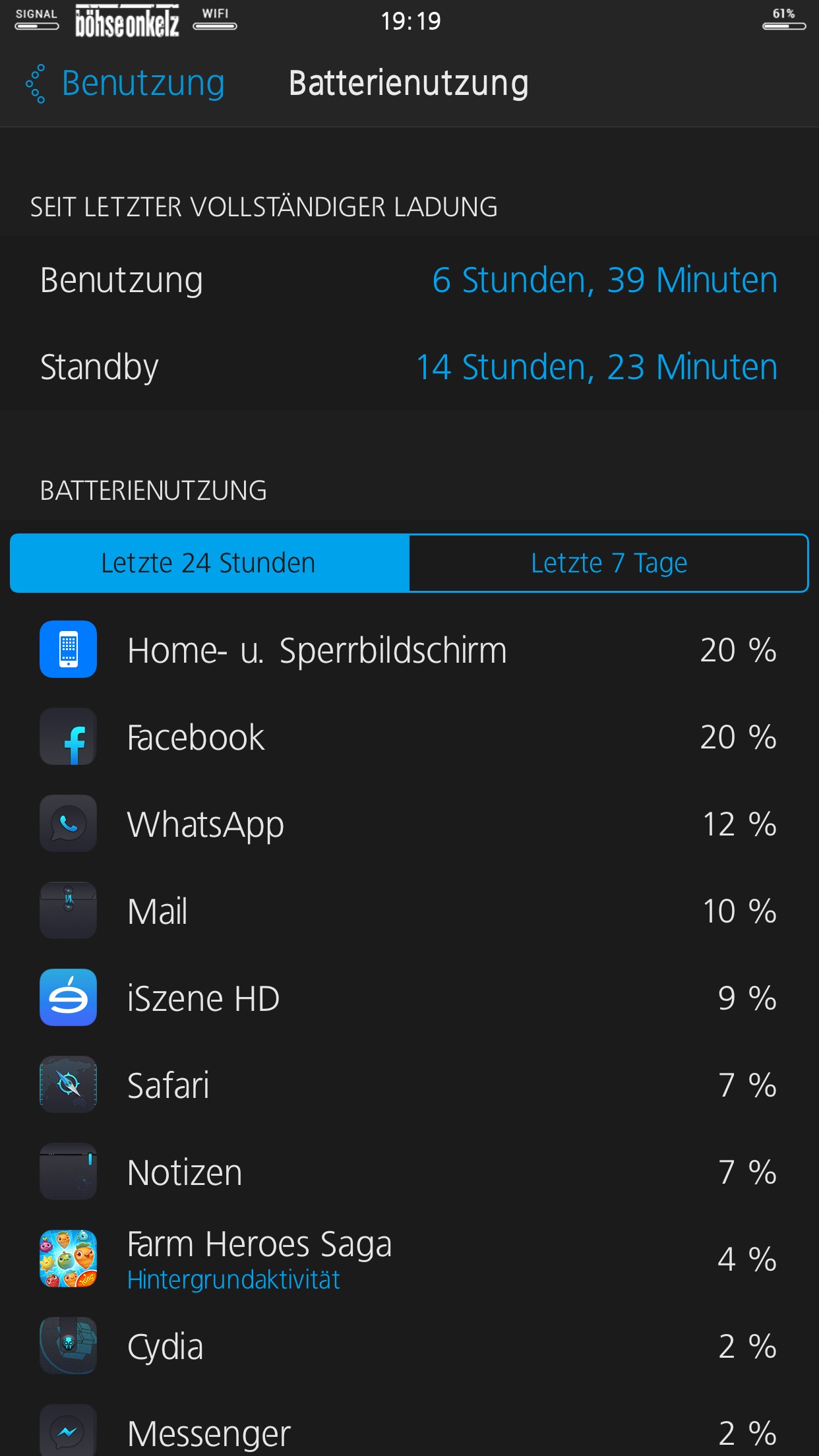
Task: Tap the Mail battery usage row
Action: [x=409, y=911]
